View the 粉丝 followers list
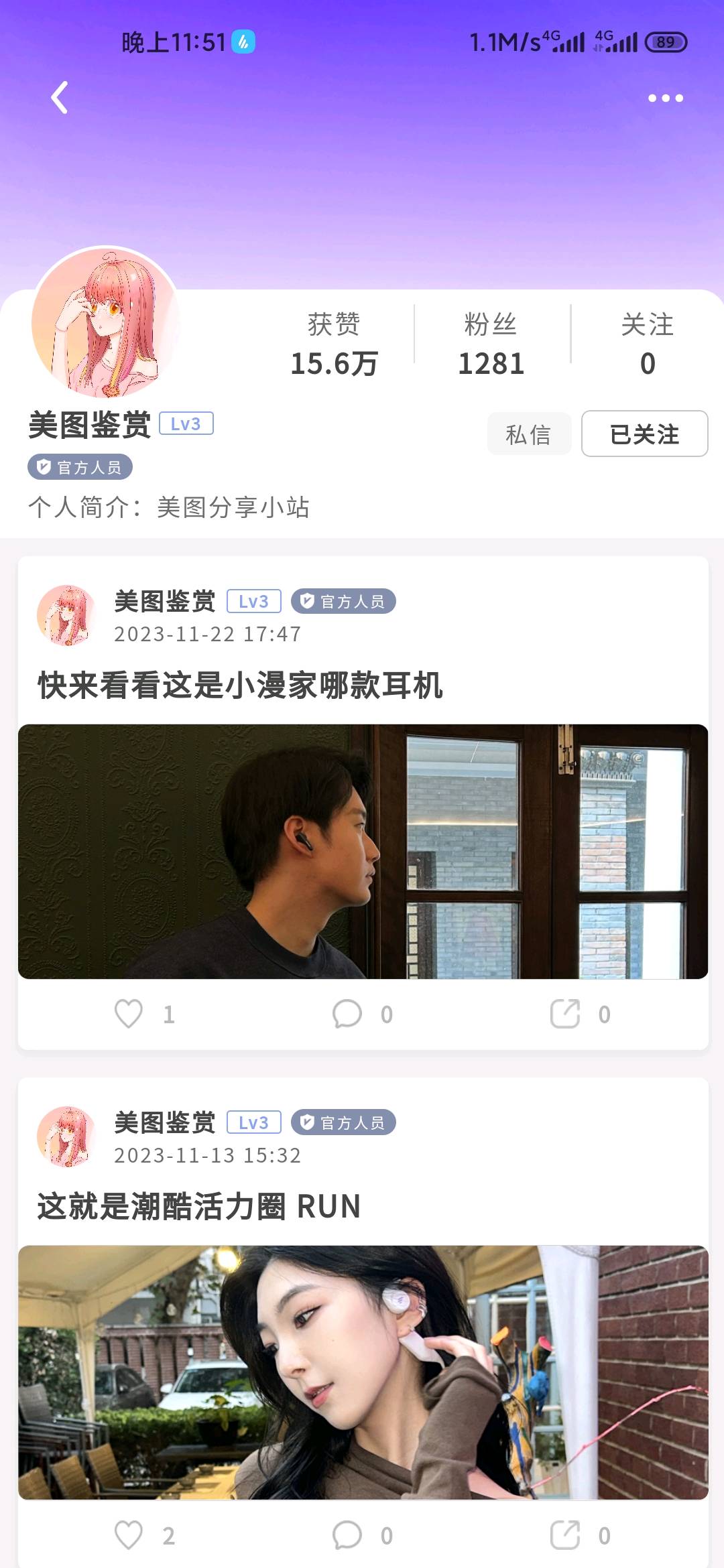724x1568 pixels. point(491,344)
